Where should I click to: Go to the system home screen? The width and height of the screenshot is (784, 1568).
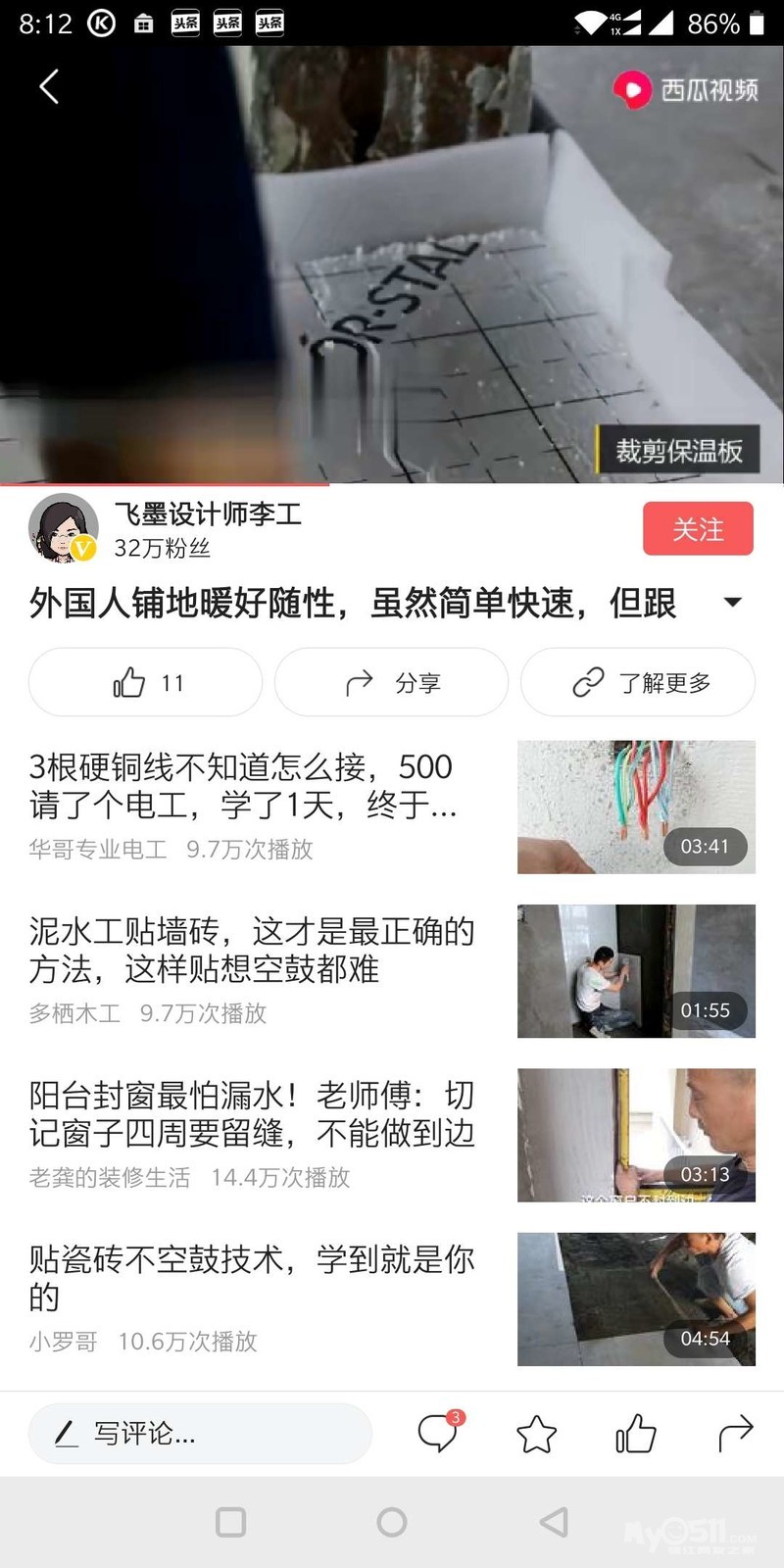point(392,1522)
